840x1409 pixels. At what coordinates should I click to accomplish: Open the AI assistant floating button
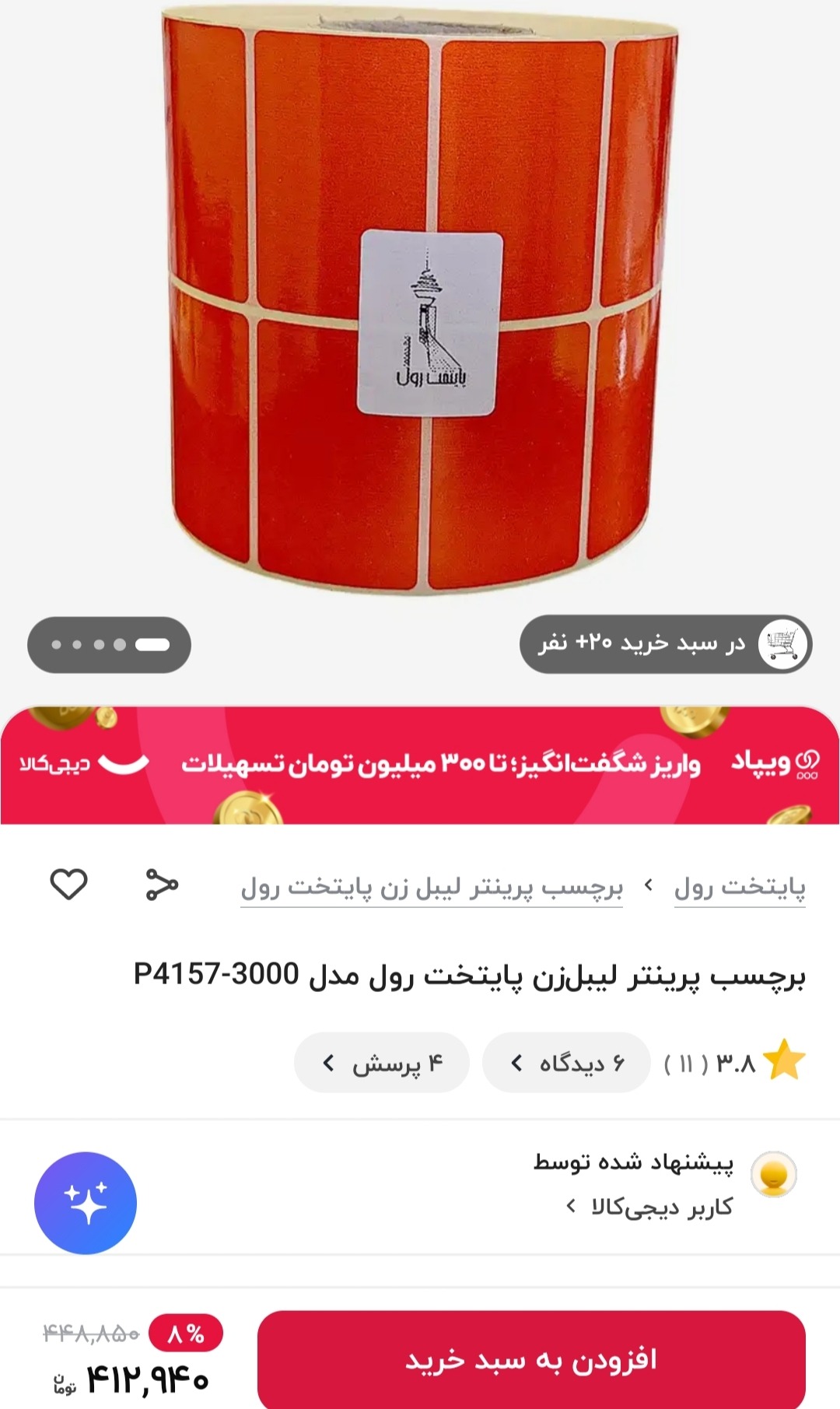click(86, 1203)
